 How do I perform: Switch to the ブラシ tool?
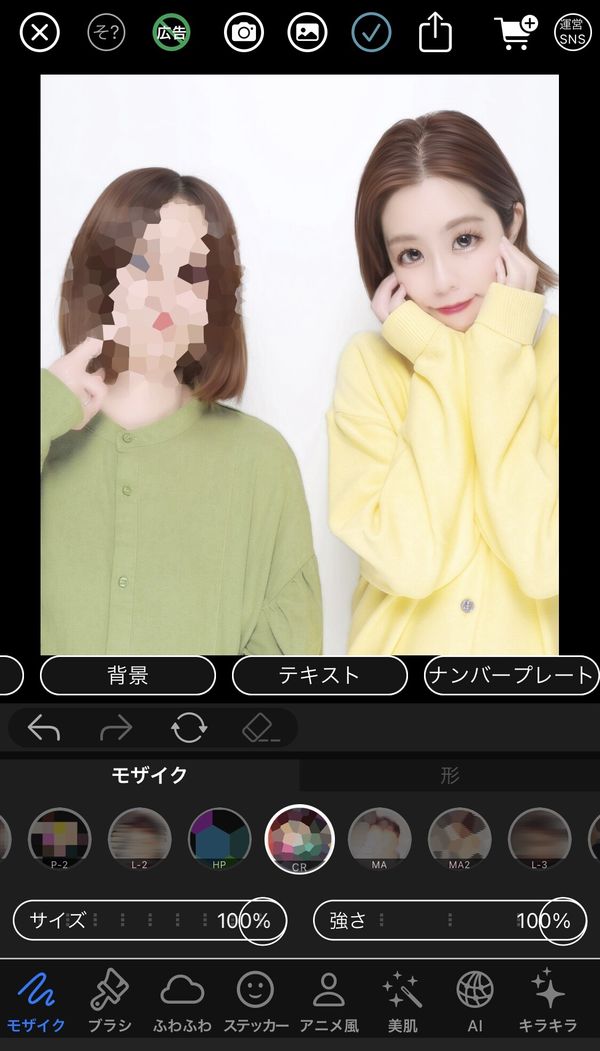coord(109,1001)
